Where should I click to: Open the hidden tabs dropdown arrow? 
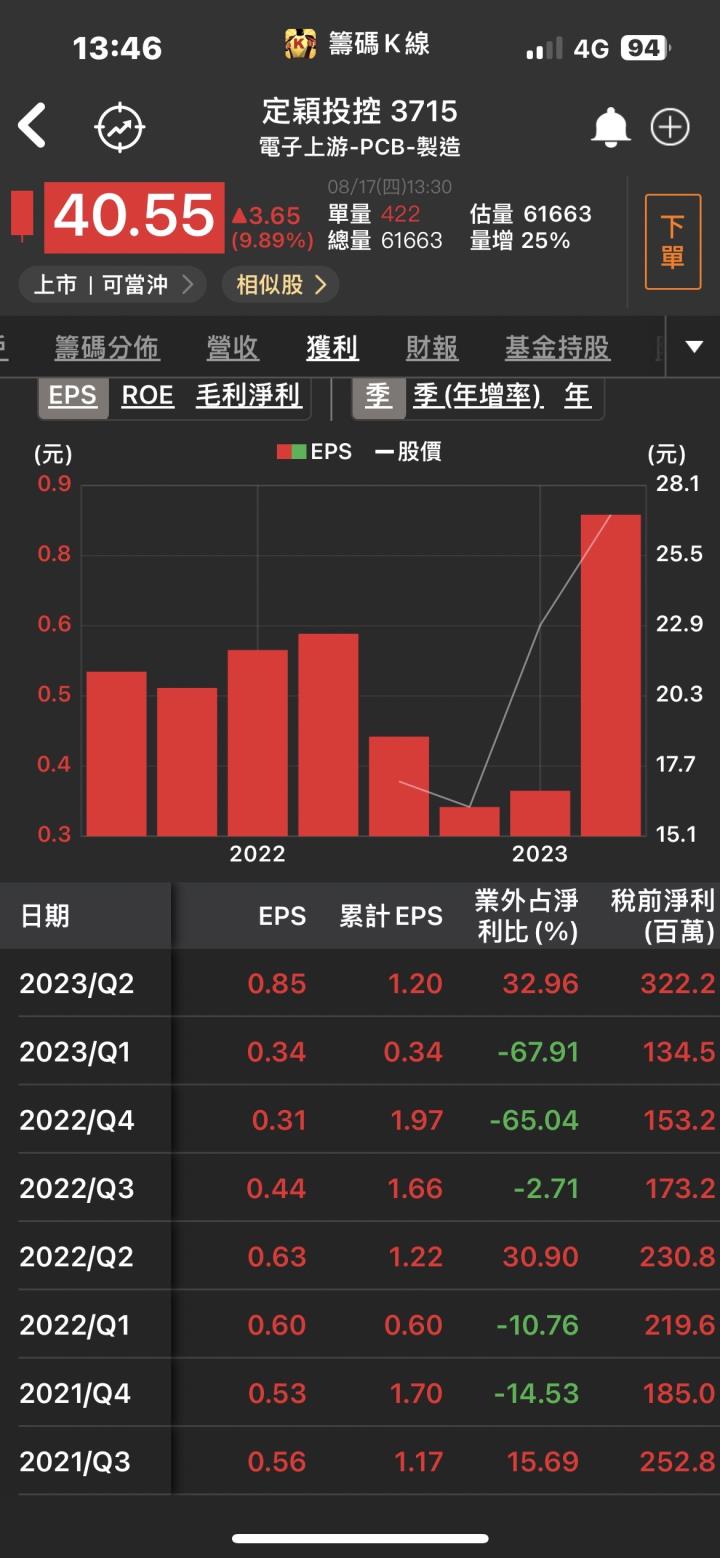point(693,347)
